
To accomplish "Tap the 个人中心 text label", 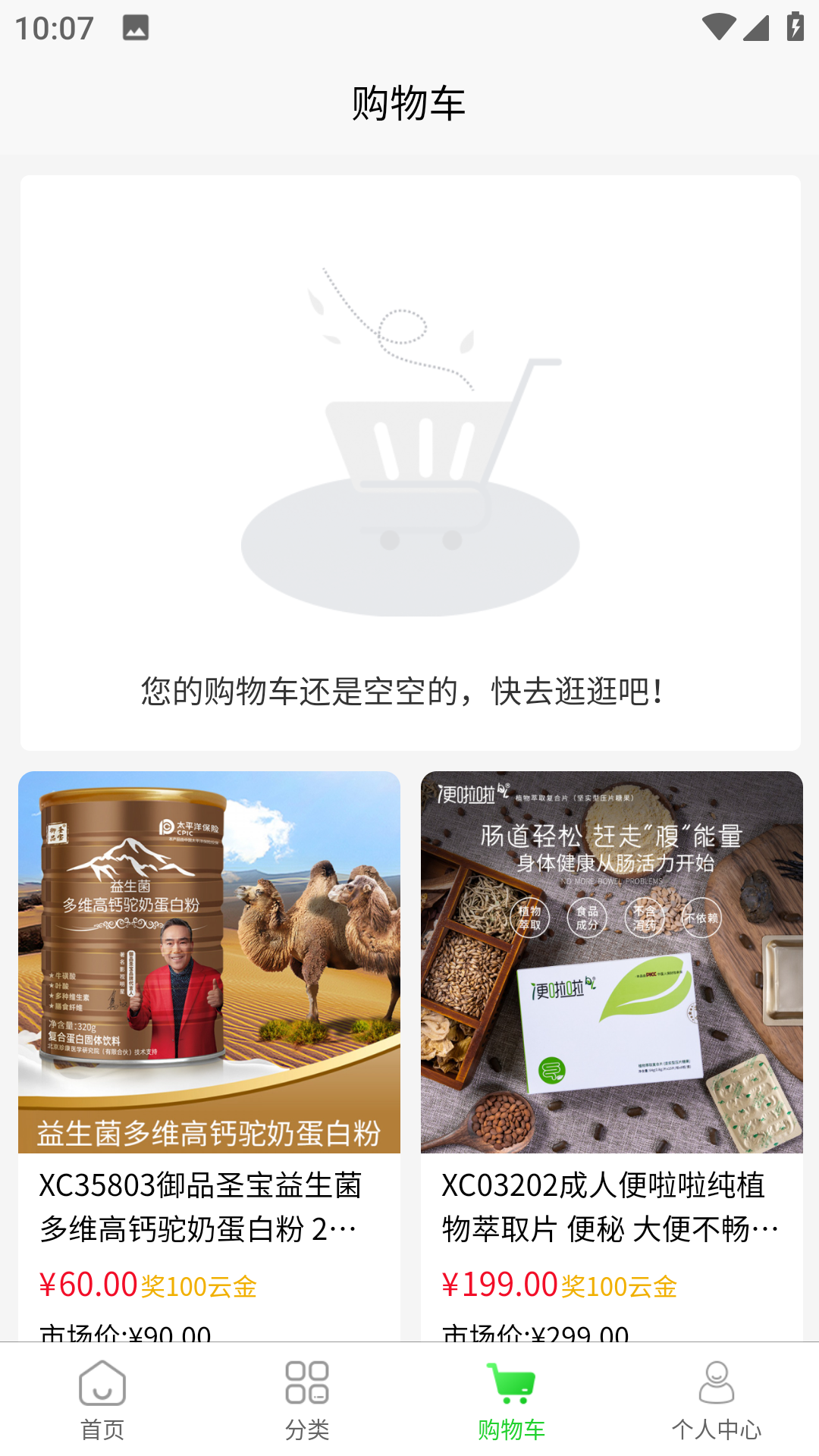I will pyautogui.click(x=717, y=1428).
